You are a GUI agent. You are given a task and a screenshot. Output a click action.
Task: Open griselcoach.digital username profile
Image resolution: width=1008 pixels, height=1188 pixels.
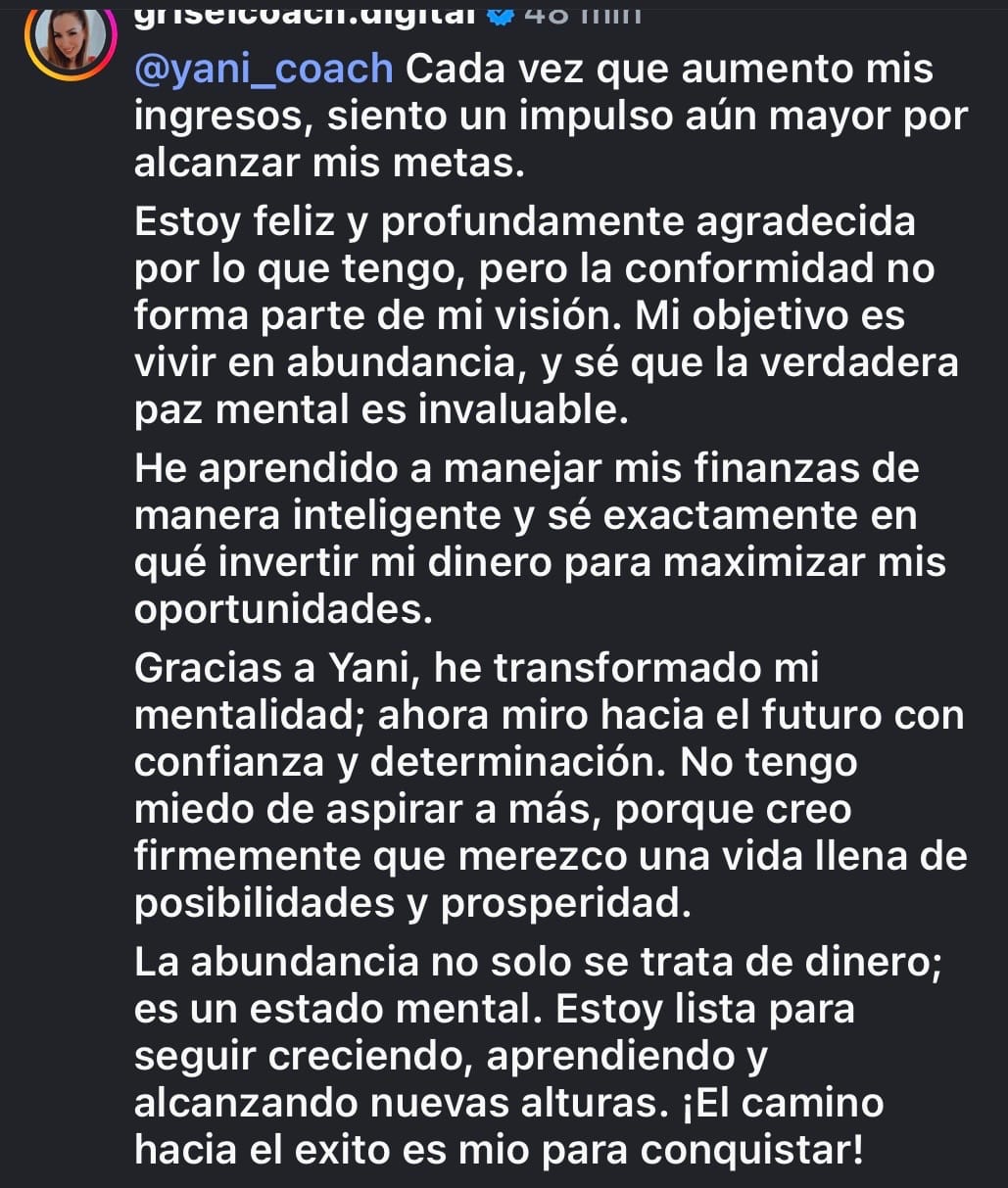tap(304, 14)
